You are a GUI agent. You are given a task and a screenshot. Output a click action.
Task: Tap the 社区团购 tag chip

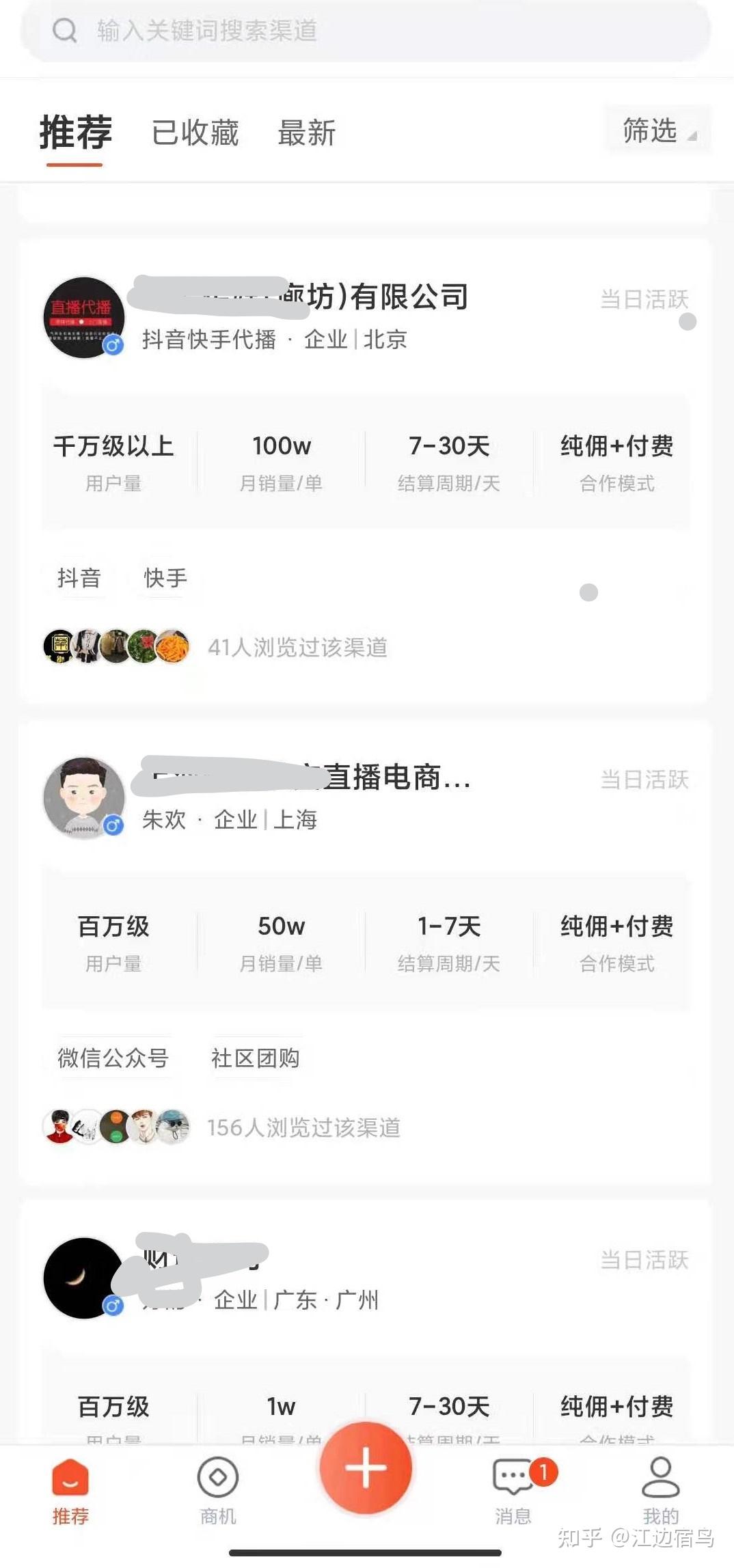pyautogui.click(x=255, y=1058)
